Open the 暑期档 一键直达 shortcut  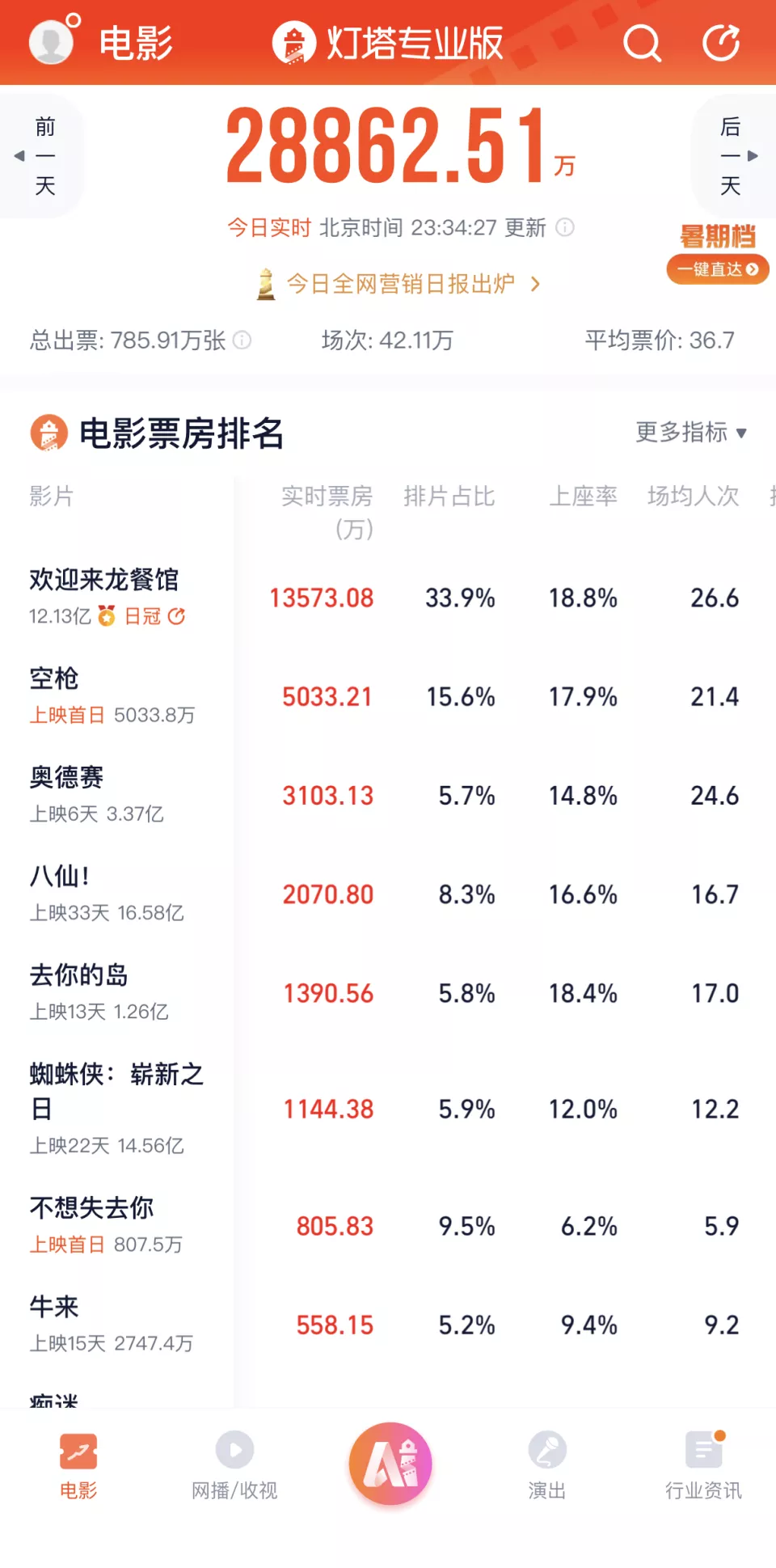717,254
